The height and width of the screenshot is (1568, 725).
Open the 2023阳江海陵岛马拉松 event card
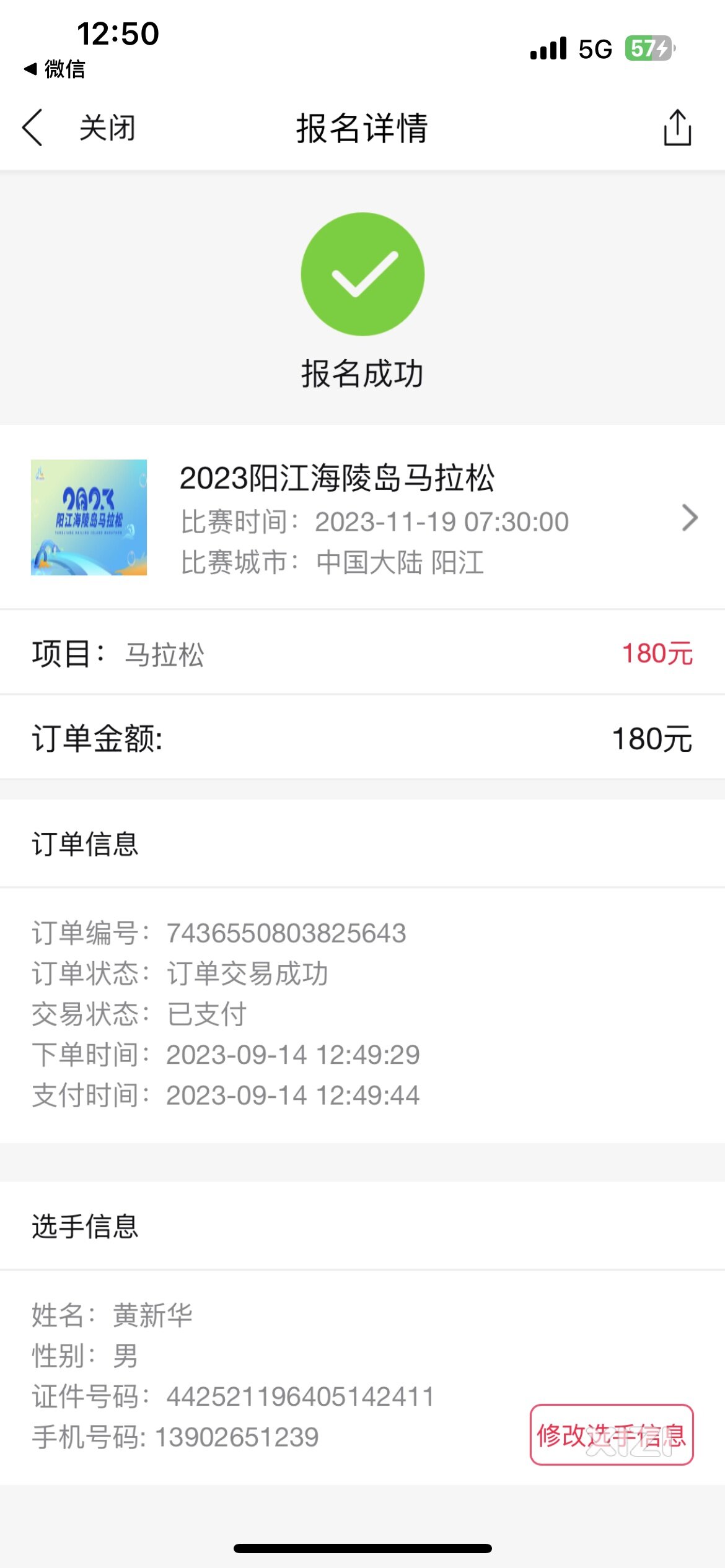pyautogui.click(x=362, y=518)
